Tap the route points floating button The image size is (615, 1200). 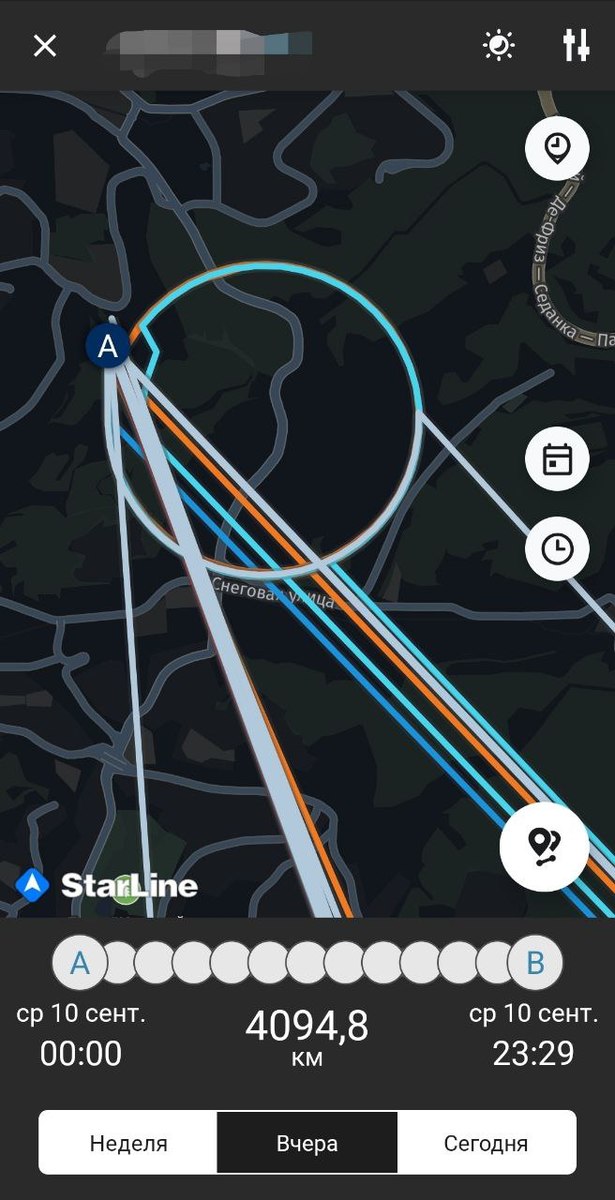tap(545, 846)
